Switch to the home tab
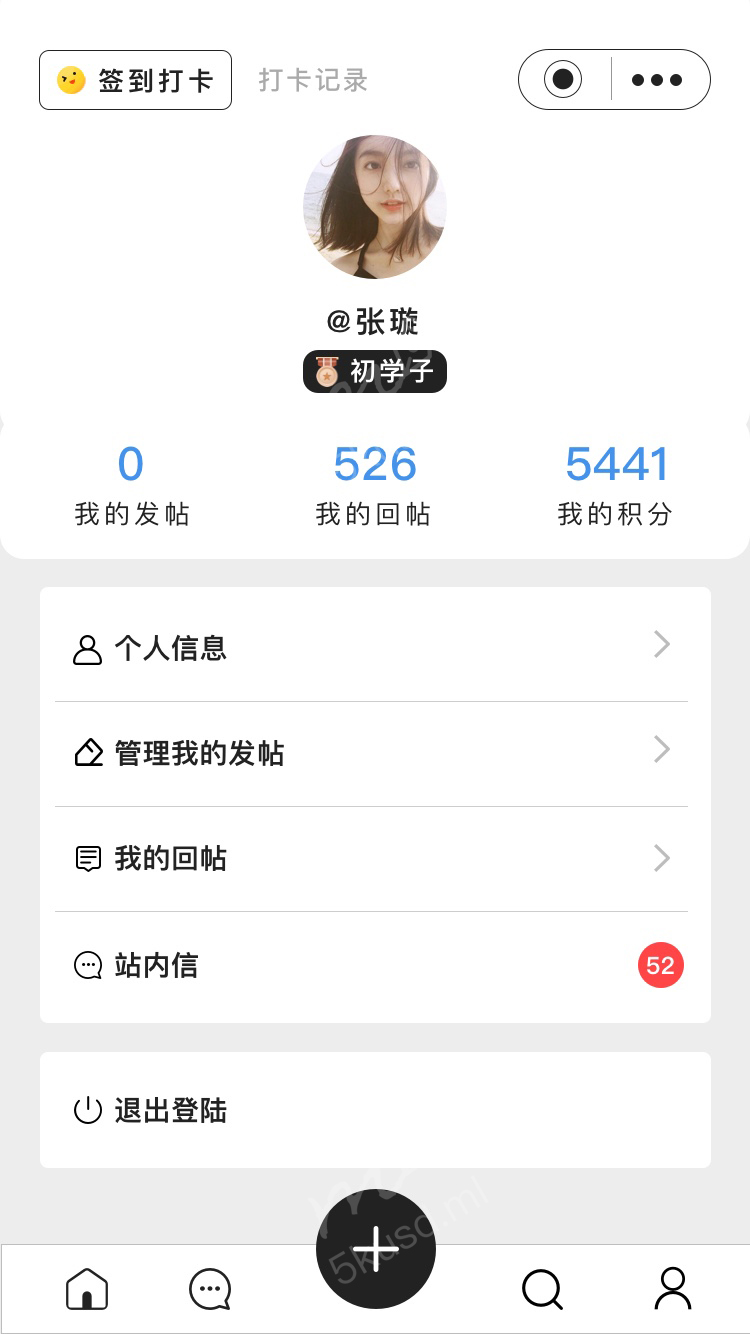 click(x=87, y=1289)
